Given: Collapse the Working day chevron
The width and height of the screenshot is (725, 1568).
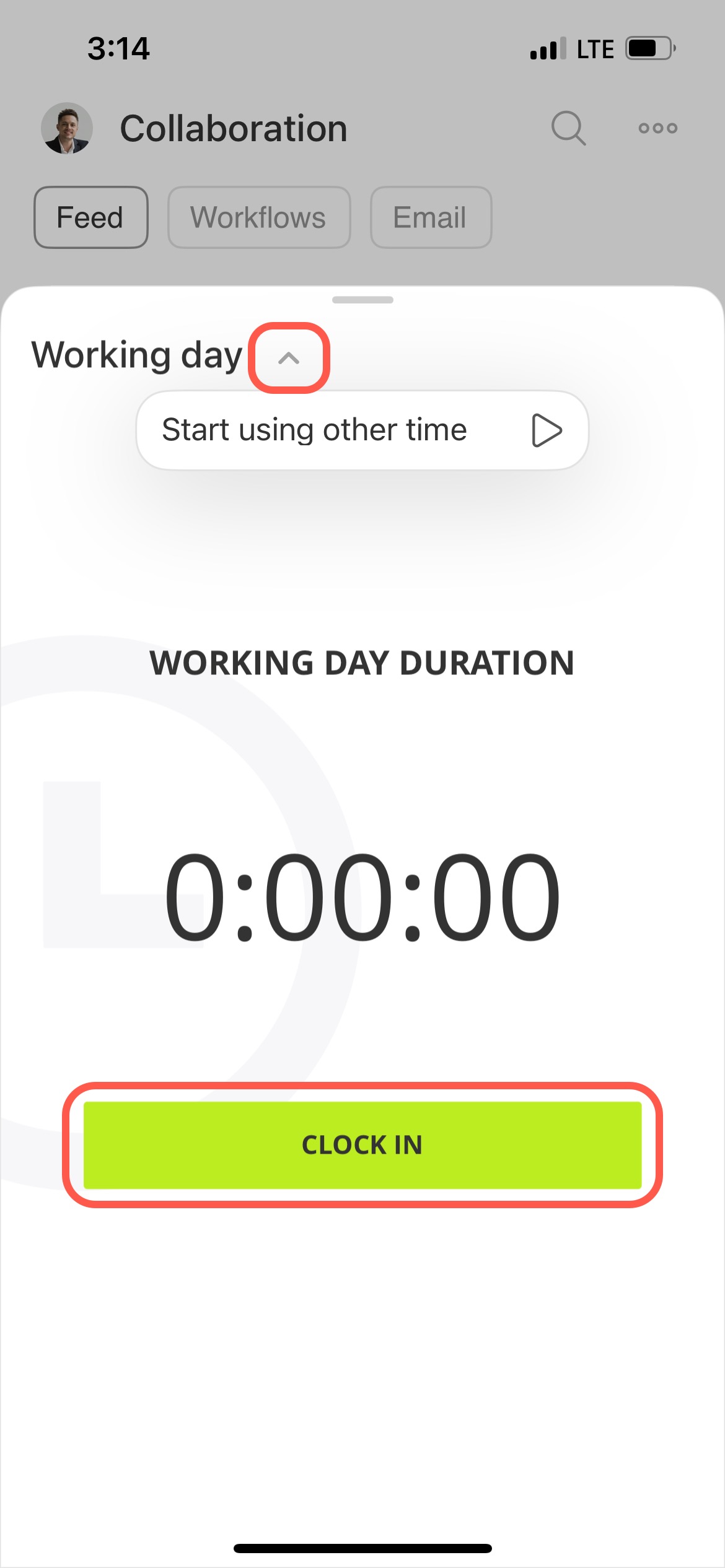Looking at the screenshot, I should click(x=289, y=358).
